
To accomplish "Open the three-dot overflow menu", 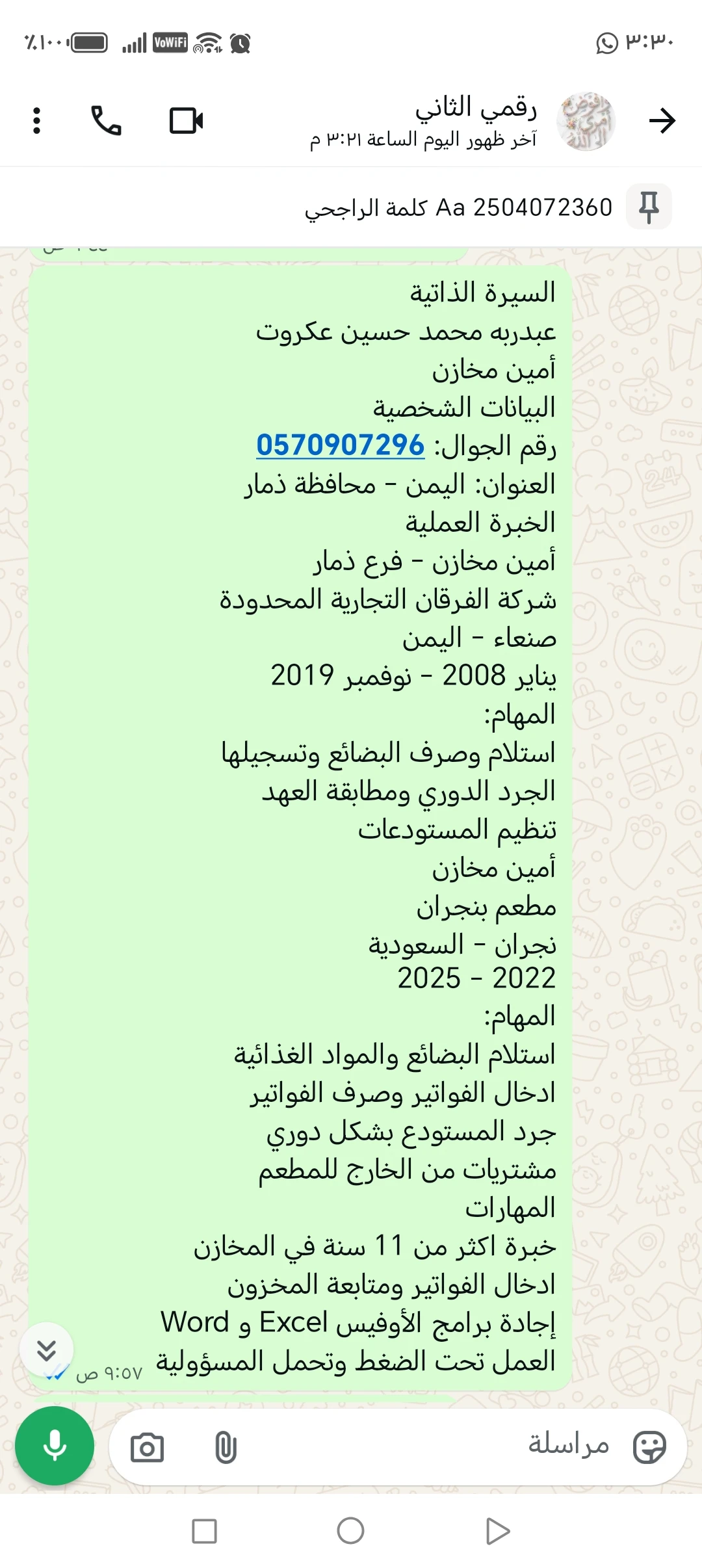I will tap(37, 121).
